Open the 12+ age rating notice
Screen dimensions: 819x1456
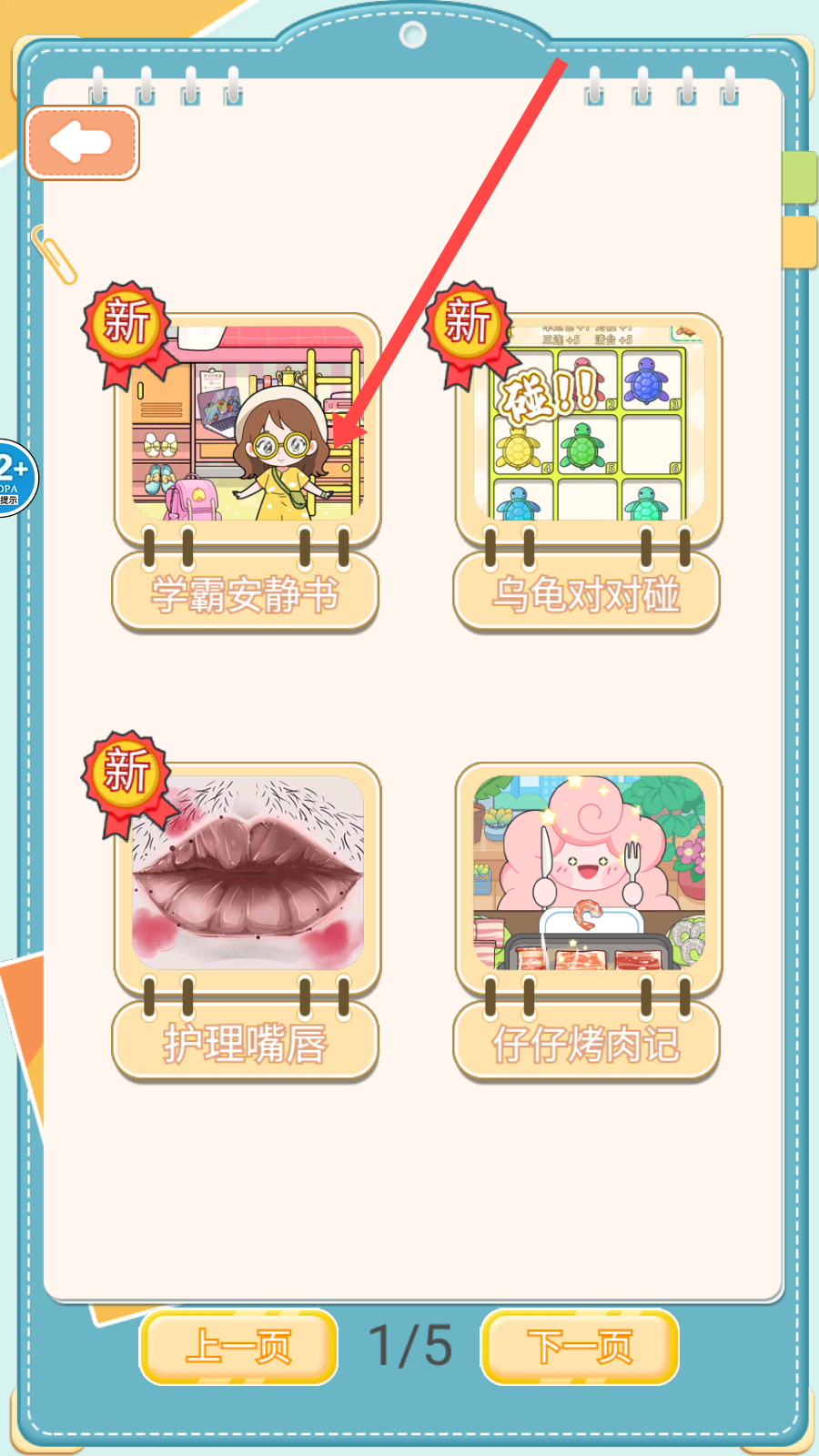pyautogui.click(x=15, y=479)
